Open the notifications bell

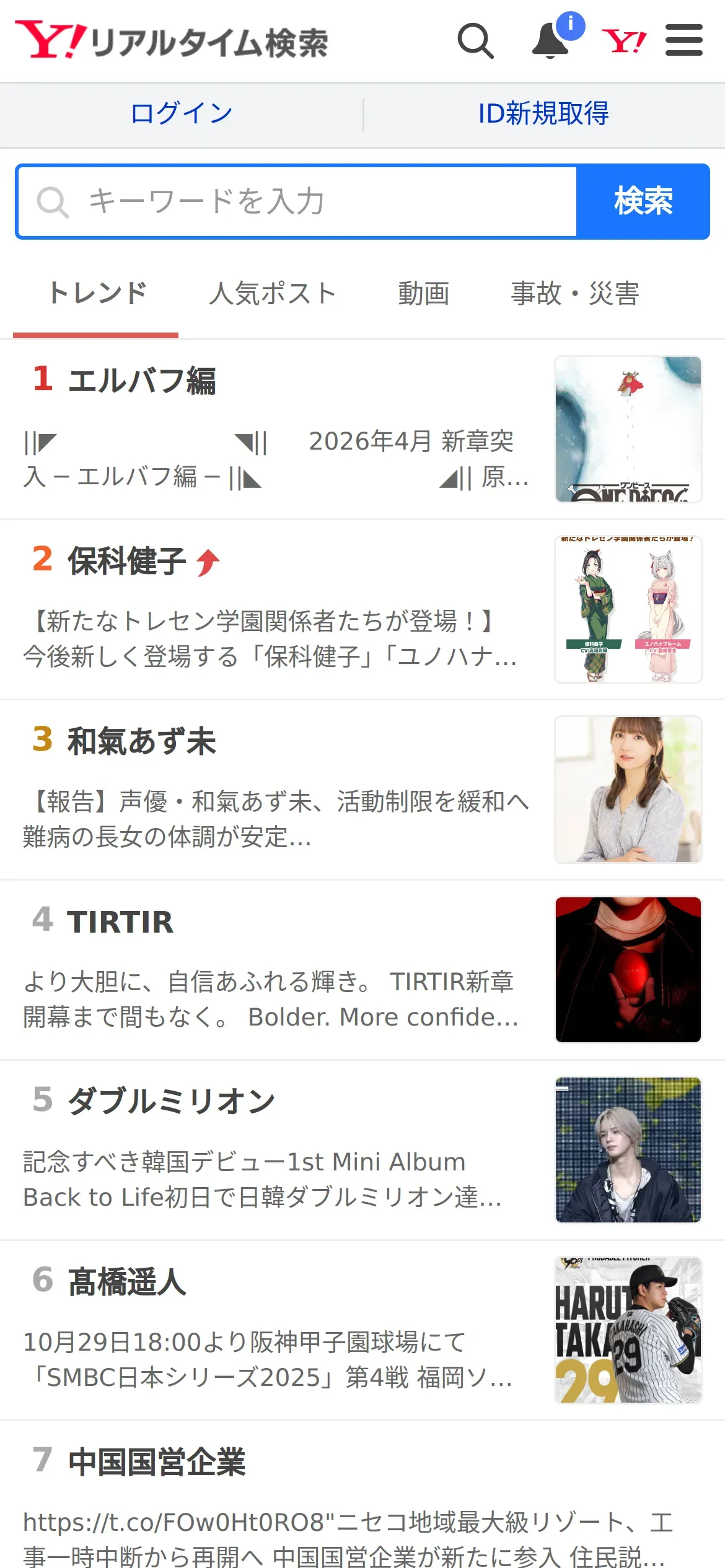point(550,41)
